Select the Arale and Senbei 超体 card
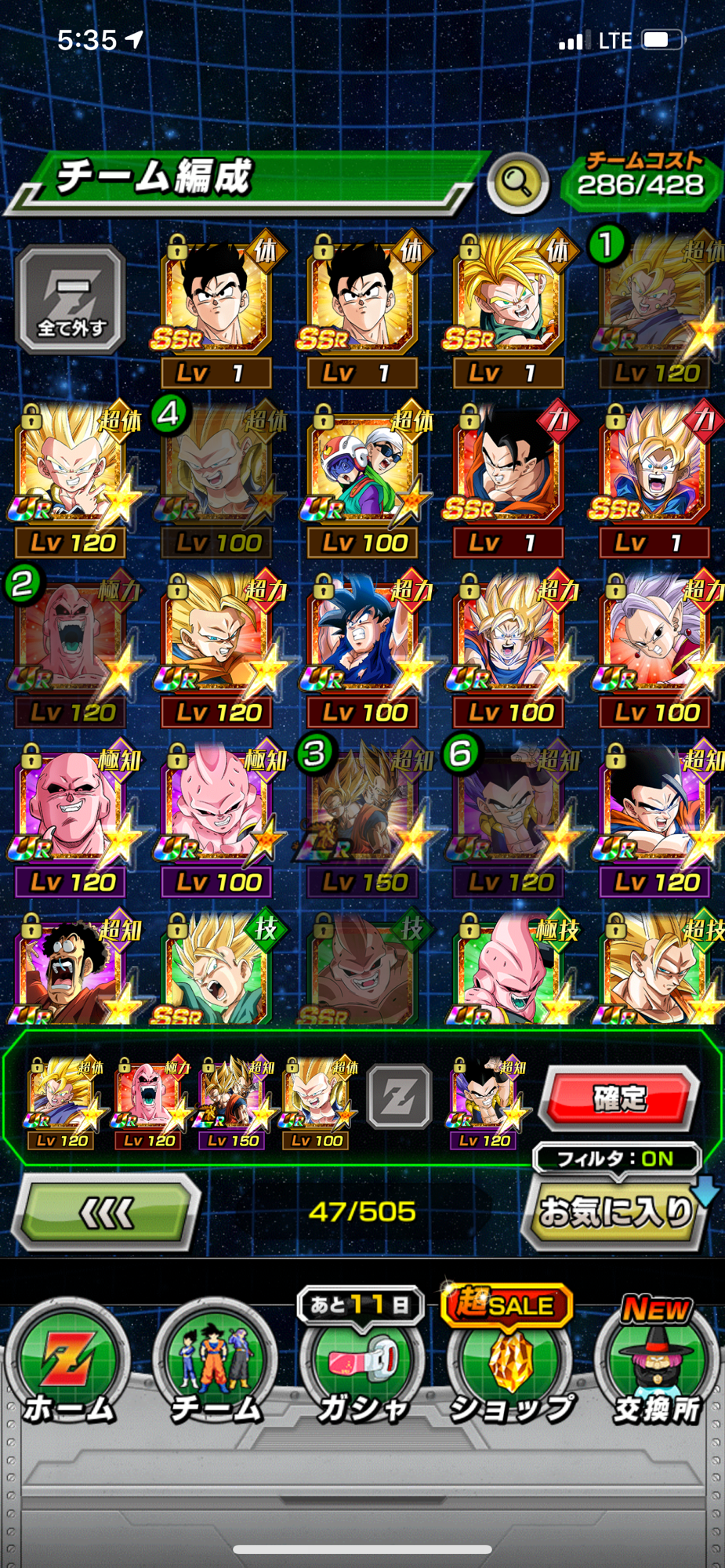 point(365,476)
